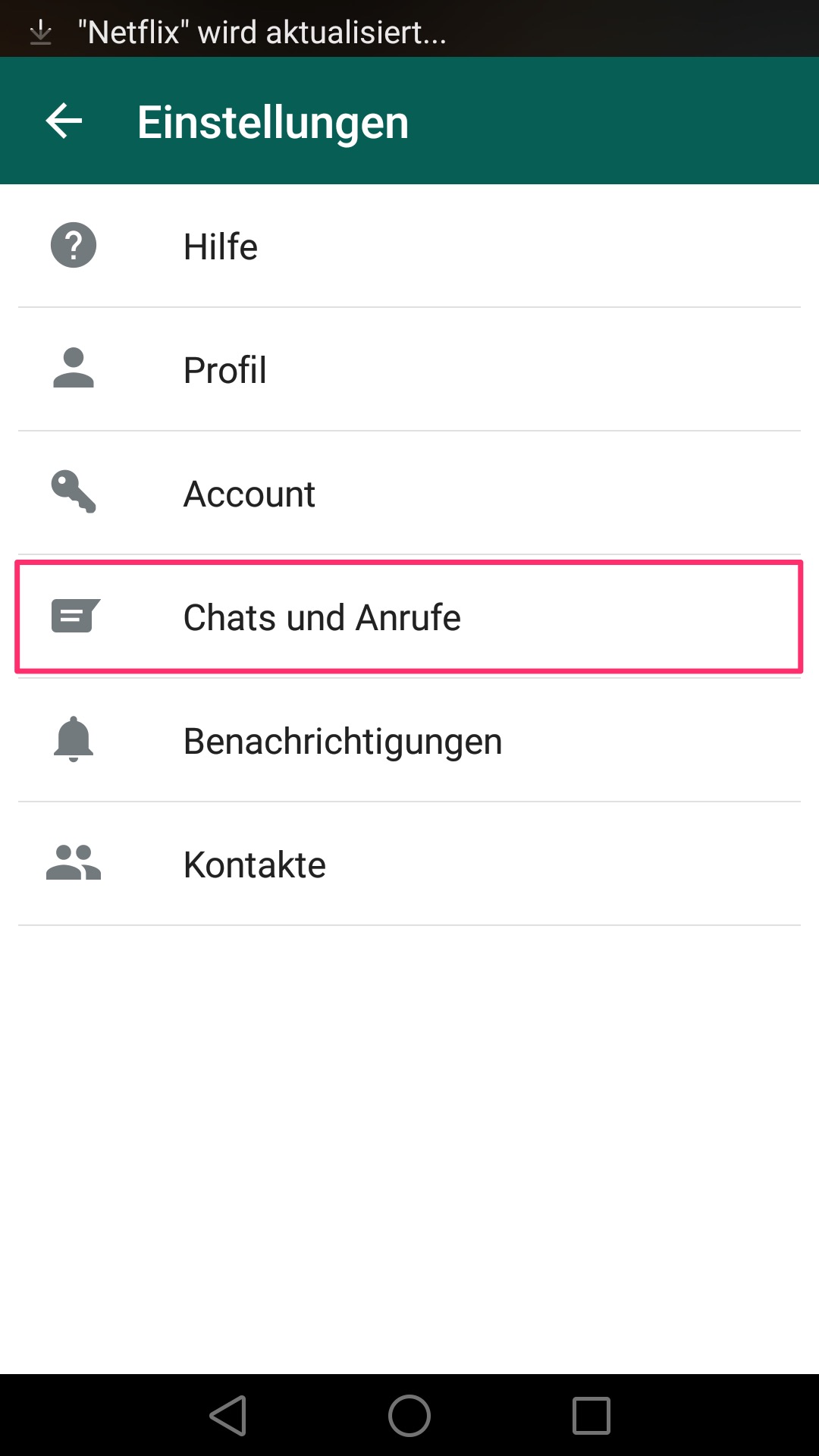Go back from Einstellungen
The image size is (819, 1456).
click(x=64, y=121)
